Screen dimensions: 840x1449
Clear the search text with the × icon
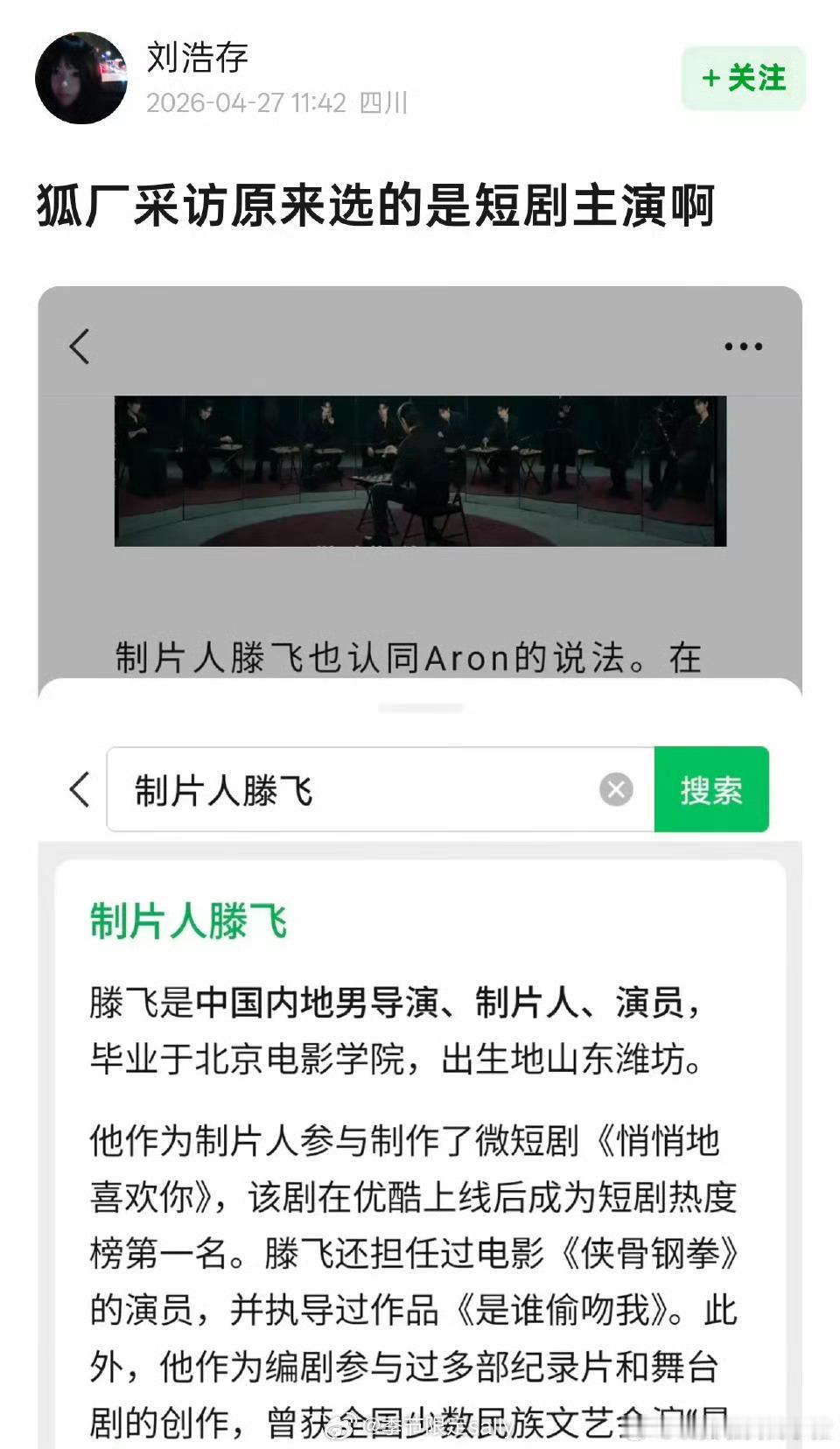click(618, 789)
